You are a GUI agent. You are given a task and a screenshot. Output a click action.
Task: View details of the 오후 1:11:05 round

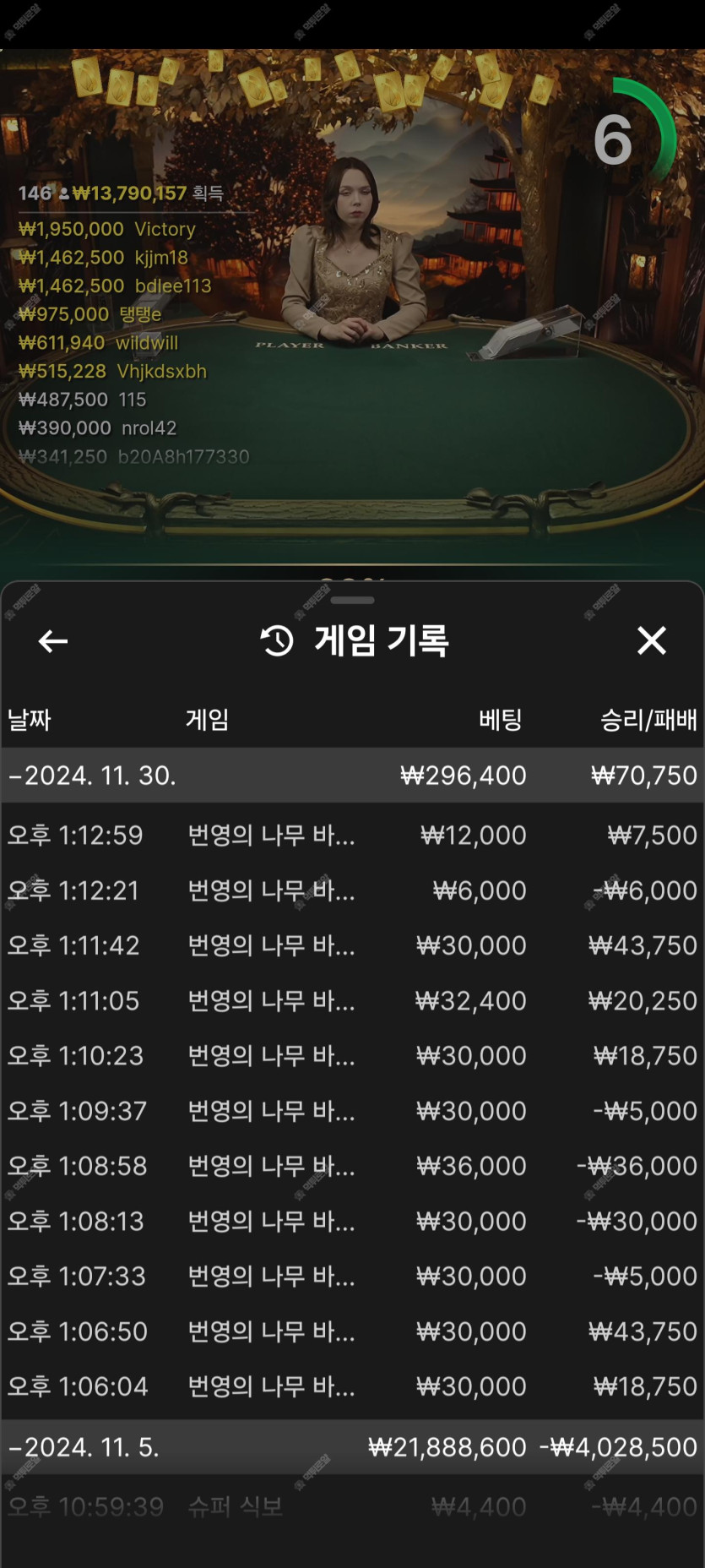[x=352, y=1001]
